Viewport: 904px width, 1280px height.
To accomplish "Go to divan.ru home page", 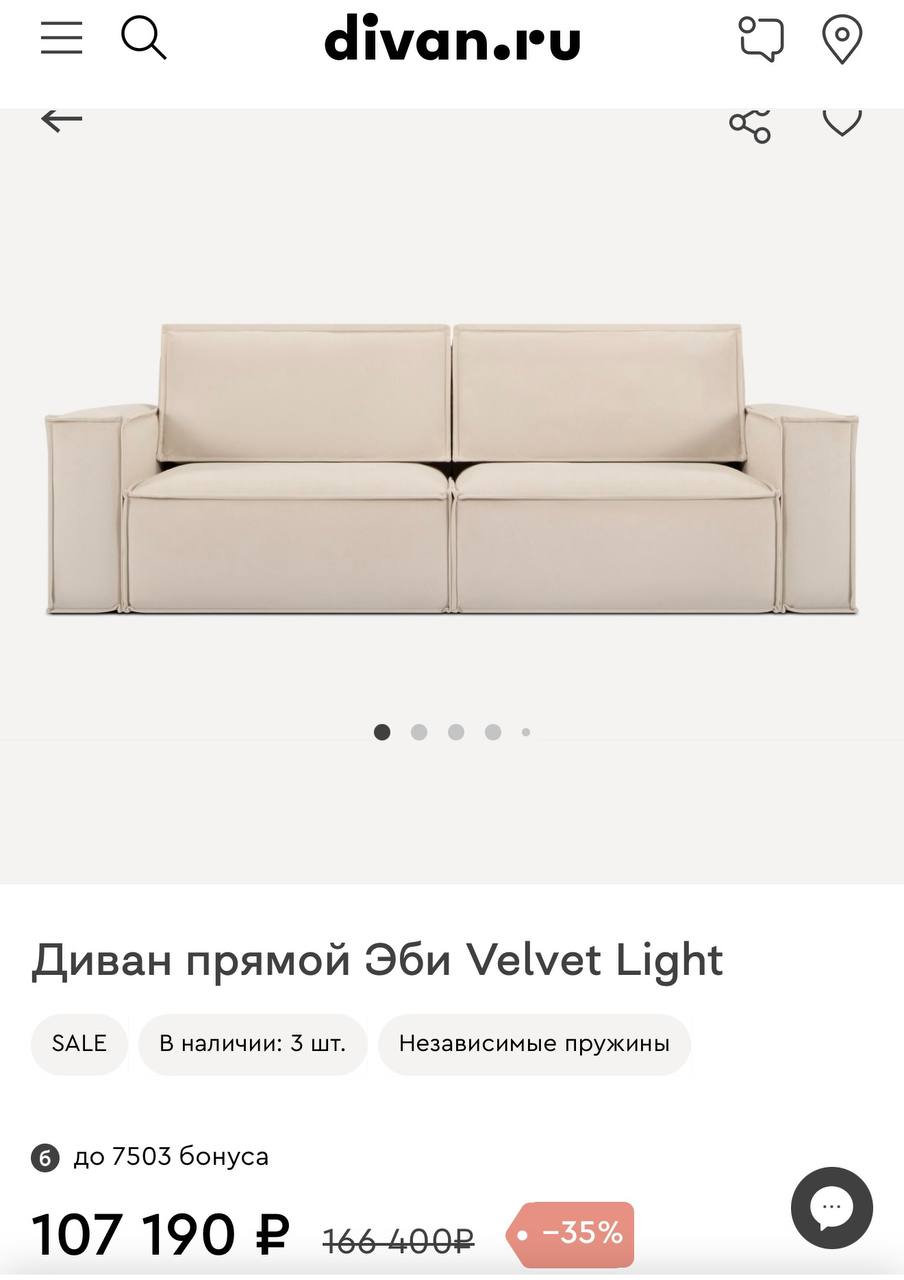I will tap(452, 40).
